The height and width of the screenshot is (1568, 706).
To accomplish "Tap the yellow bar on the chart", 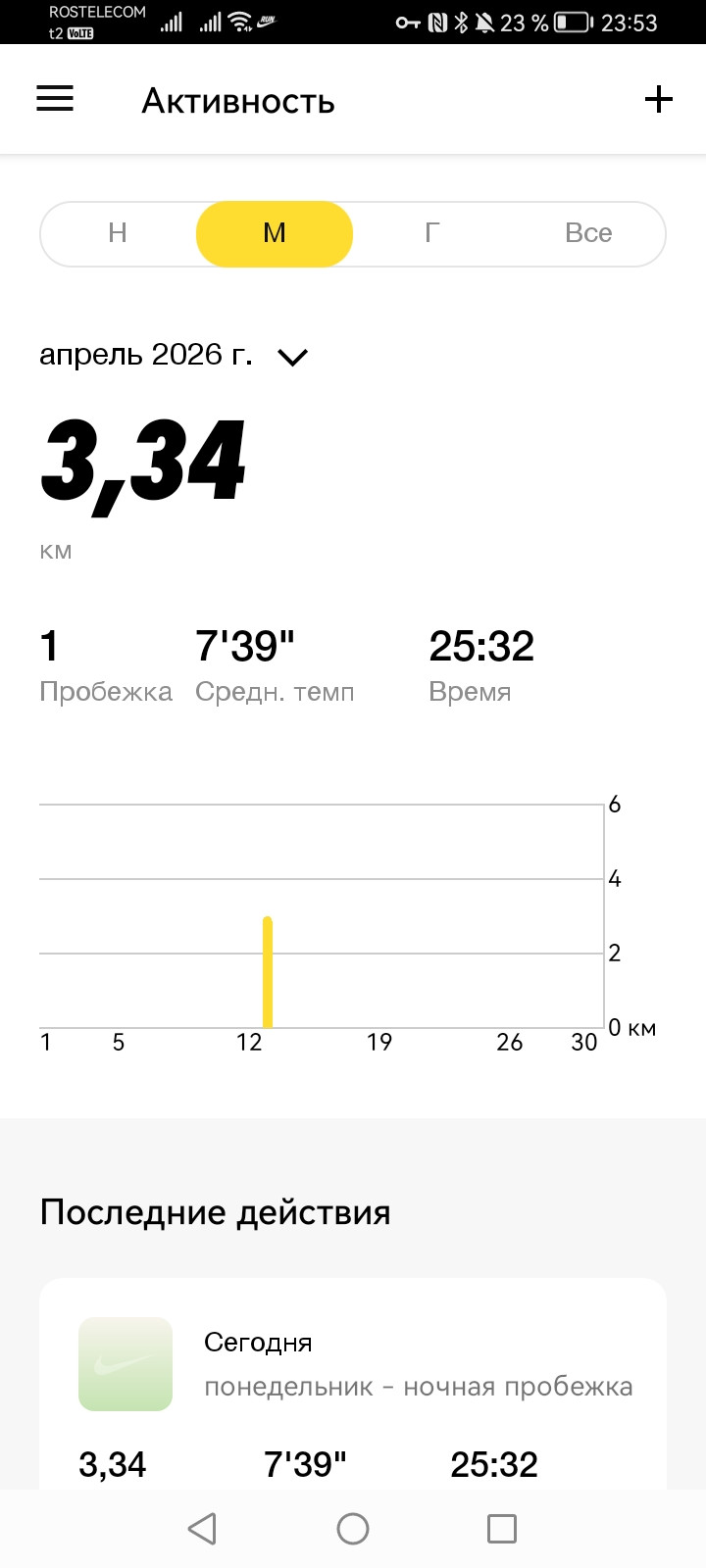I will click(268, 972).
